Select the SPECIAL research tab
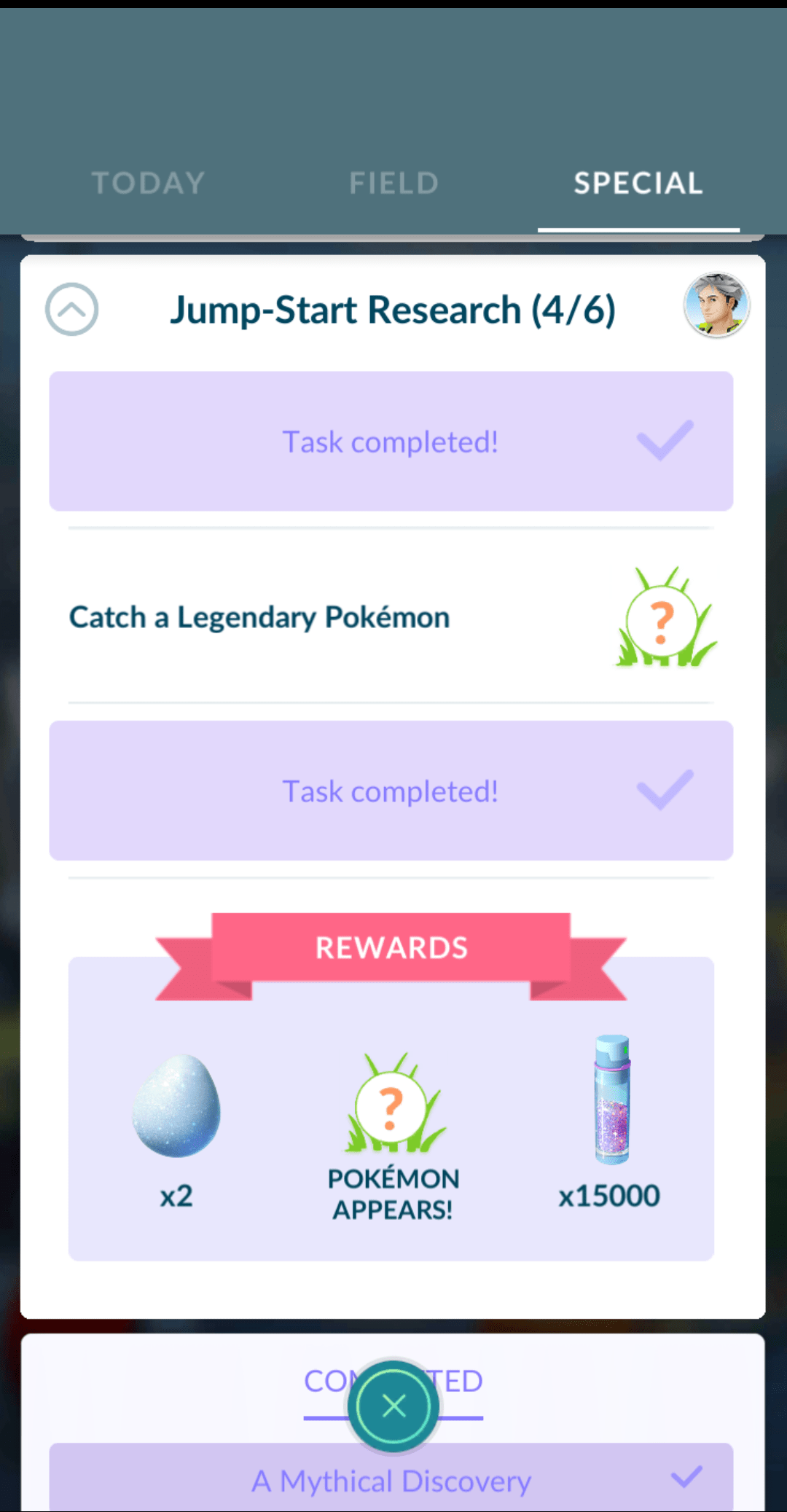 (x=637, y=182)
